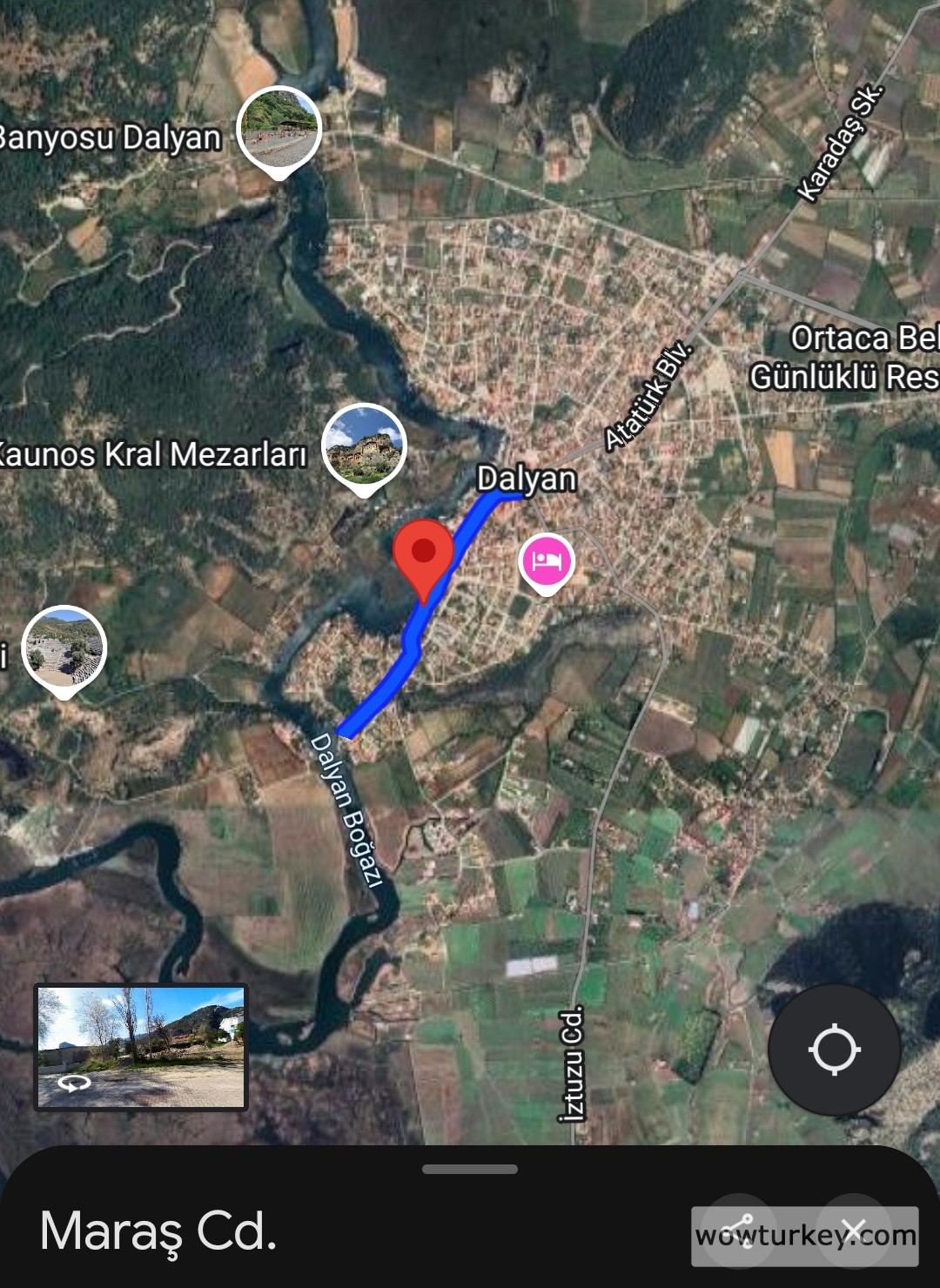Open the pink hotel lodging marker
940x1288 pixels.
[546, 561]
